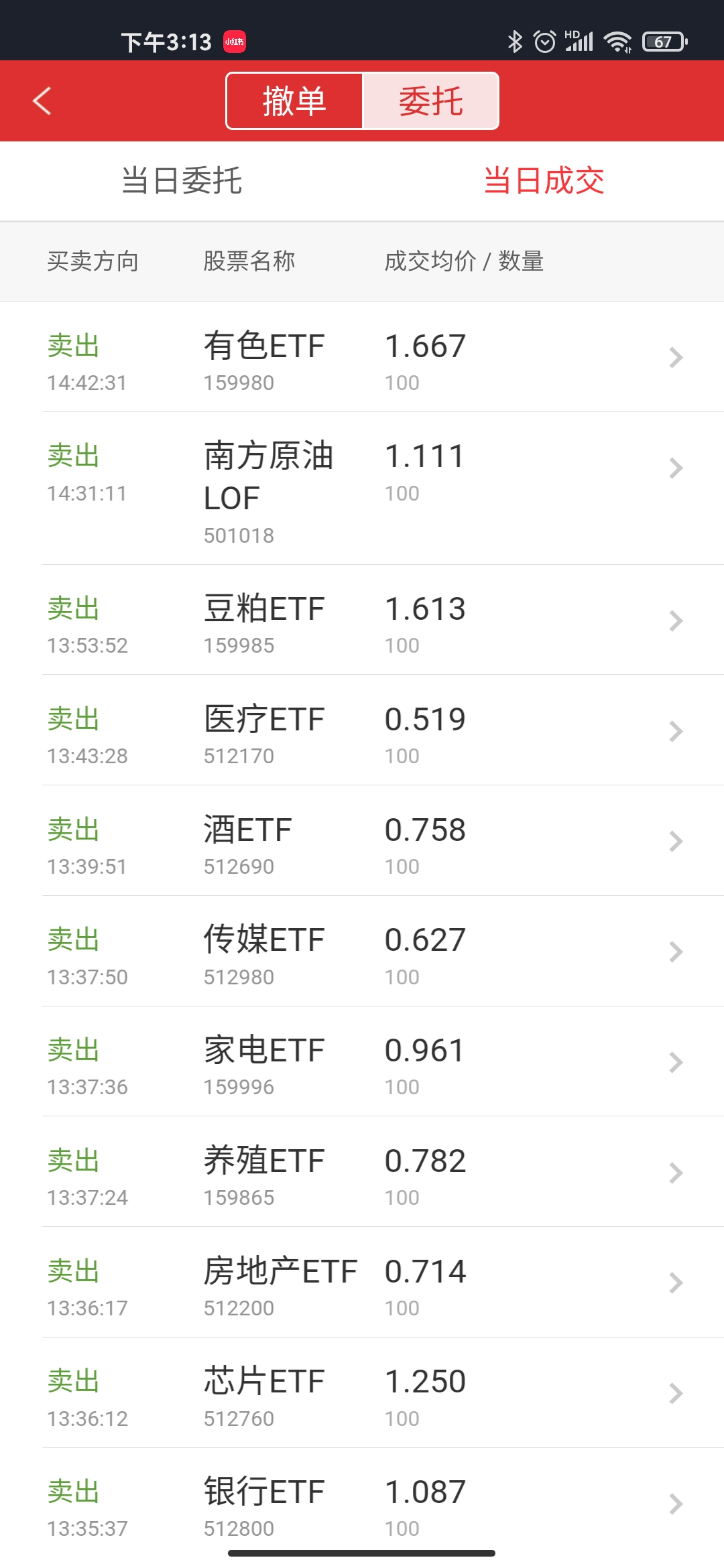This screenshot has height=1568, width=724.
Task: Switch to the 当日委托 tab
Action: pyautogui.click(x=181, y=181)
